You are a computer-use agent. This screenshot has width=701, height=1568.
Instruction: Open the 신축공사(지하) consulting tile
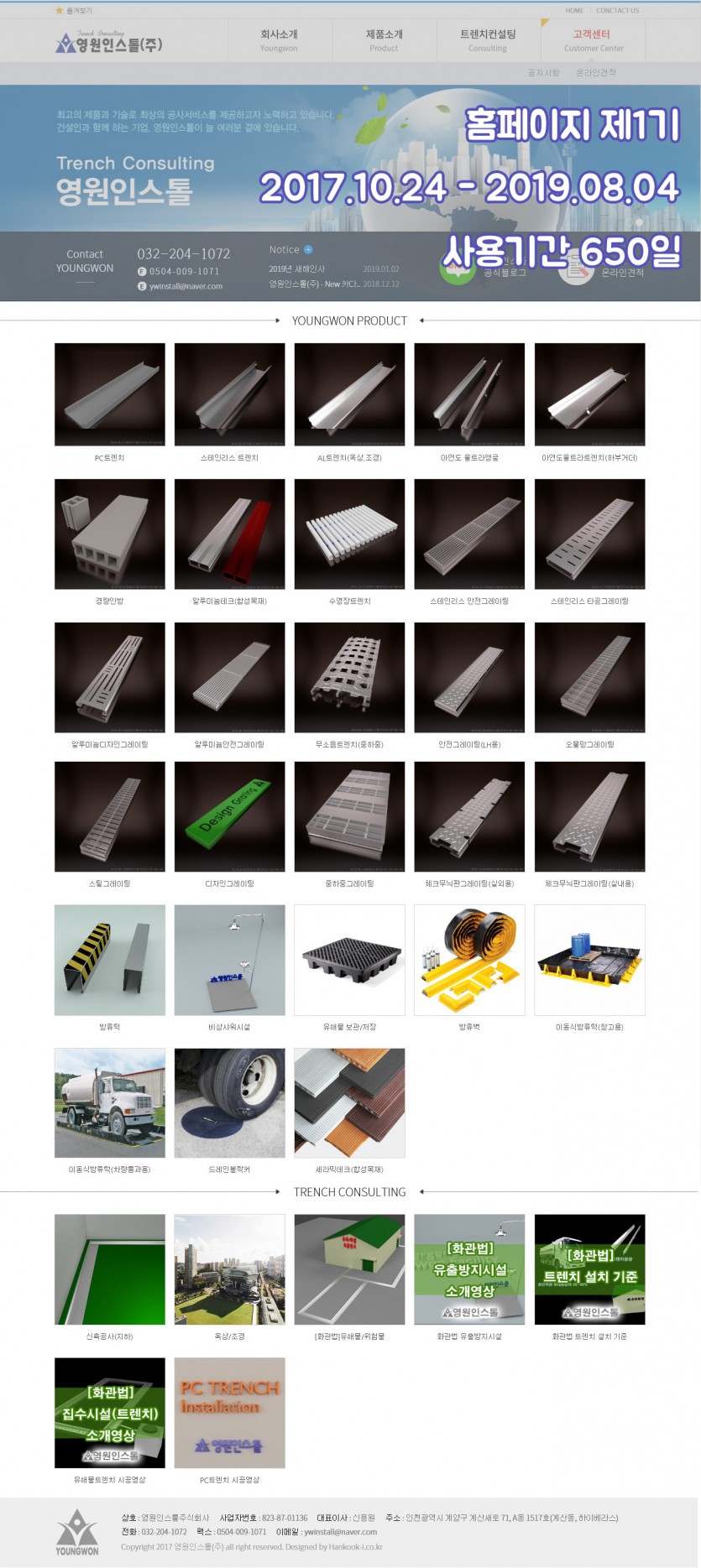[110, 1269]
